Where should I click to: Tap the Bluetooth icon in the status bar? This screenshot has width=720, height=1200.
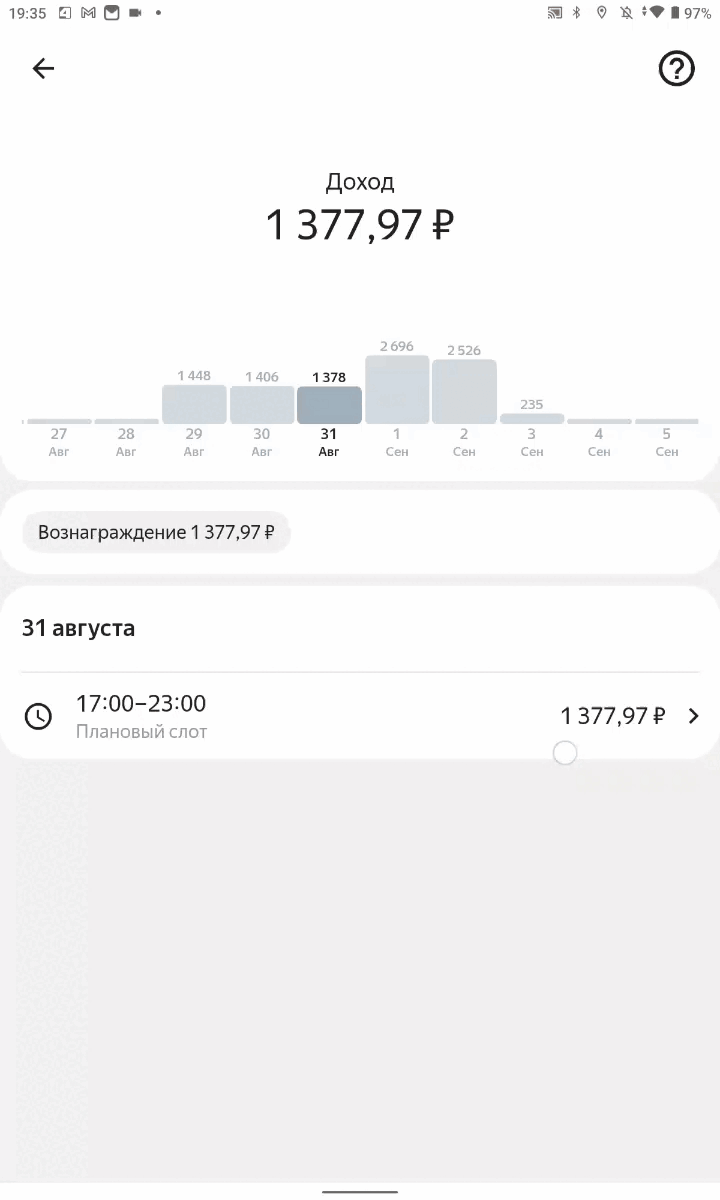point(577,13)
